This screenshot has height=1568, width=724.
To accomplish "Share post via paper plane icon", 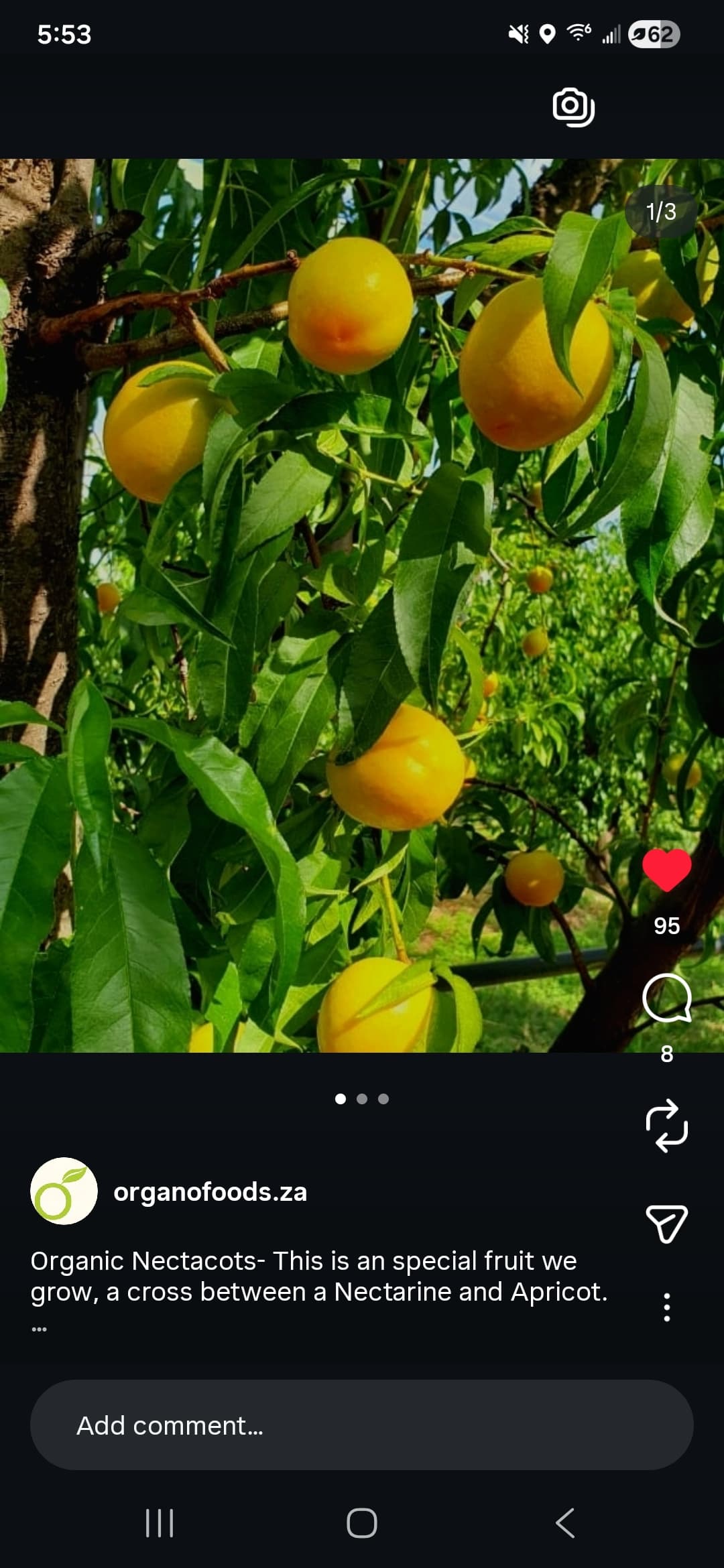I will pyautogui.click(x=666, y=1224).
